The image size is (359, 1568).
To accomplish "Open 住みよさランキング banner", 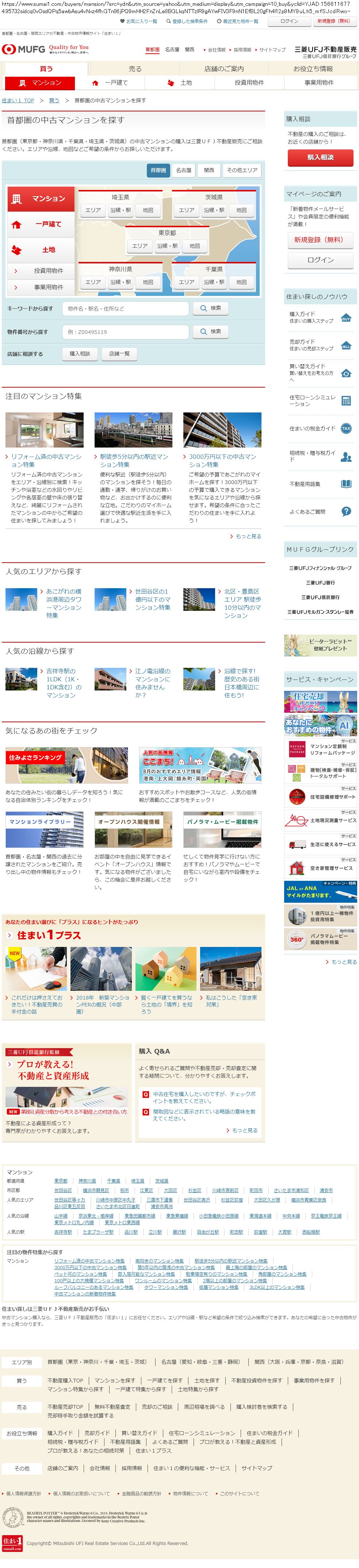I will click(x=66, y=765).
